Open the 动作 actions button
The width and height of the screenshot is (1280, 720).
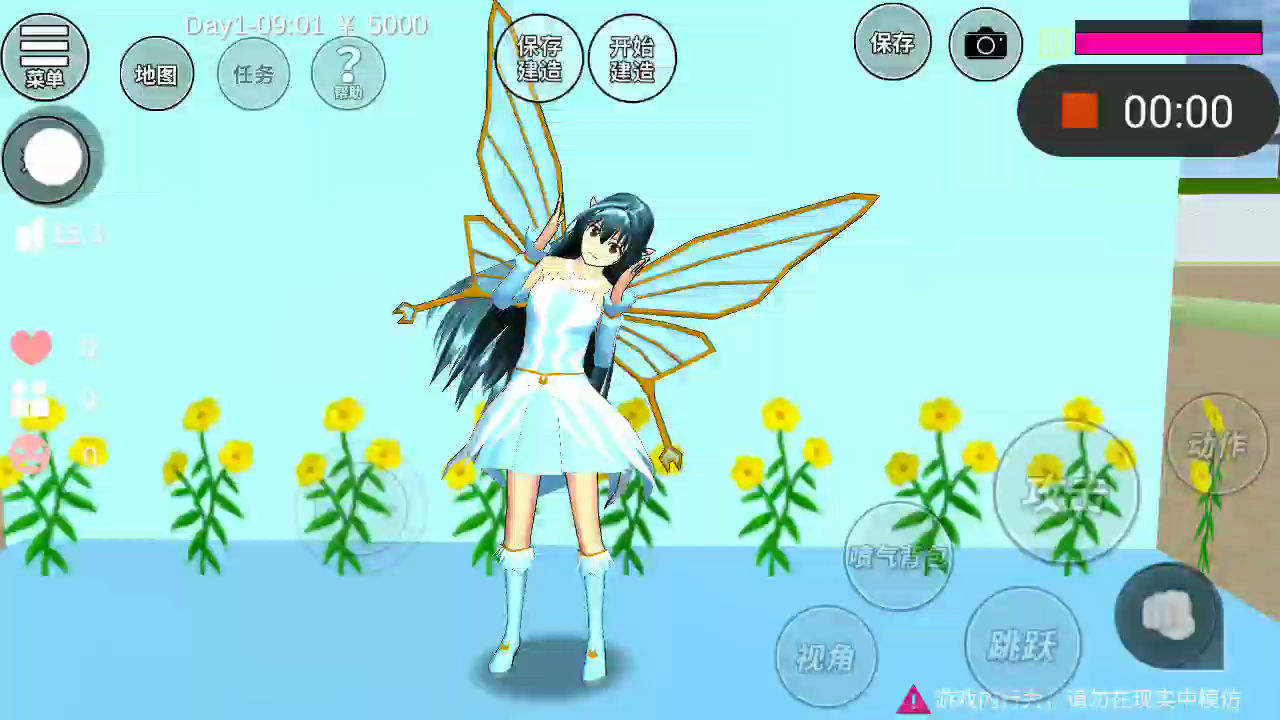coord(1217,445)
